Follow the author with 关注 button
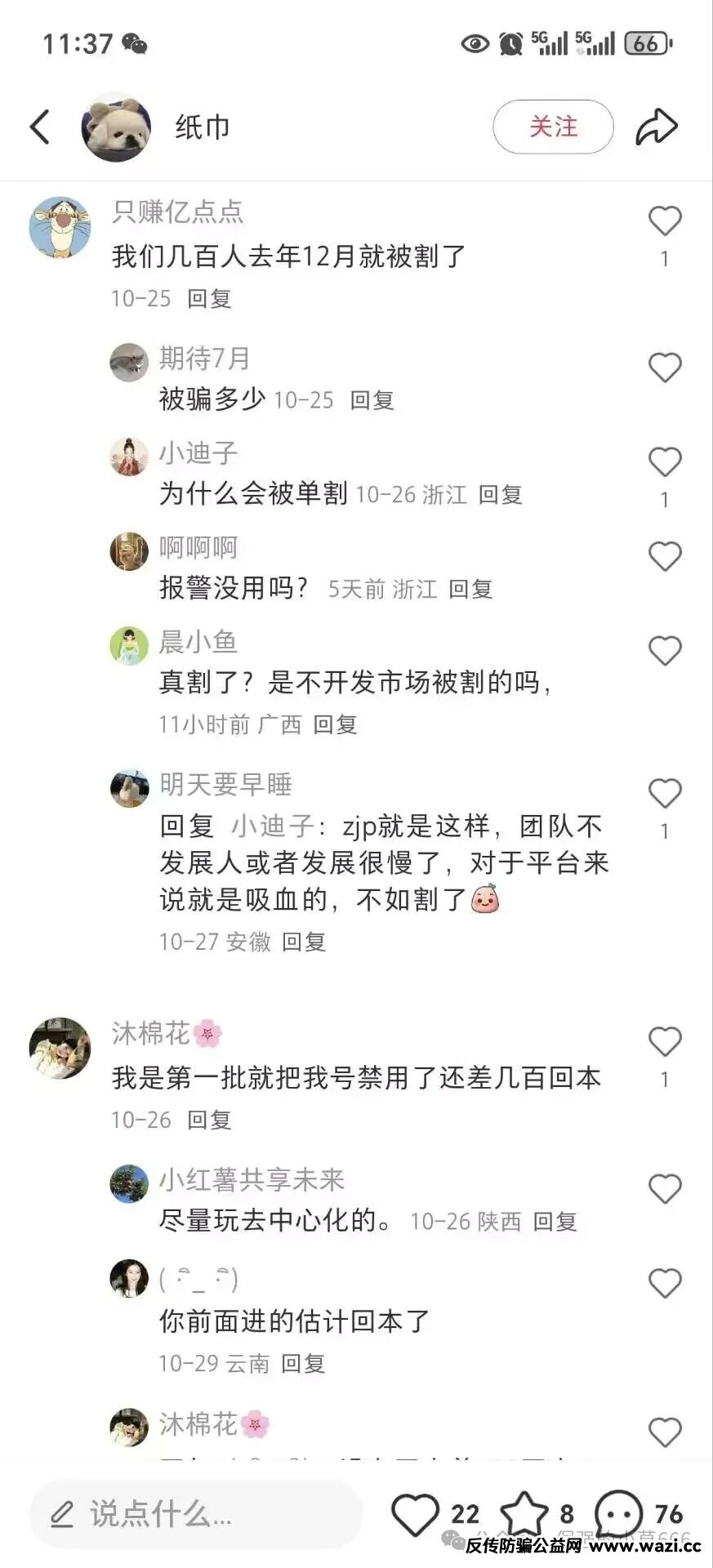Image resolution: width=713 pixels, height=1568 pixels. pyautogui.click(x=553, y=127)
